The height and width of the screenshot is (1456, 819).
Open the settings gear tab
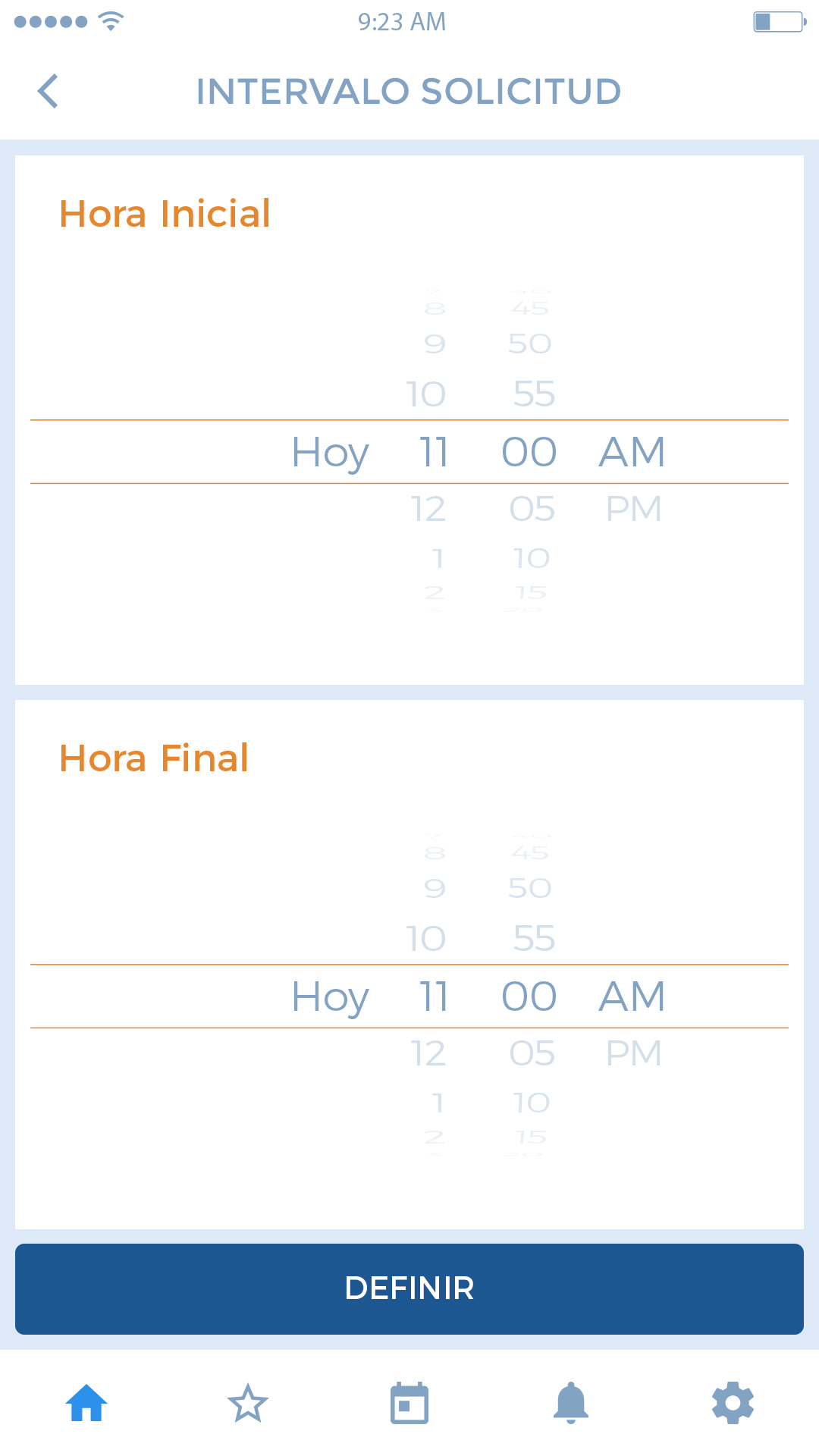[733, 1403]
